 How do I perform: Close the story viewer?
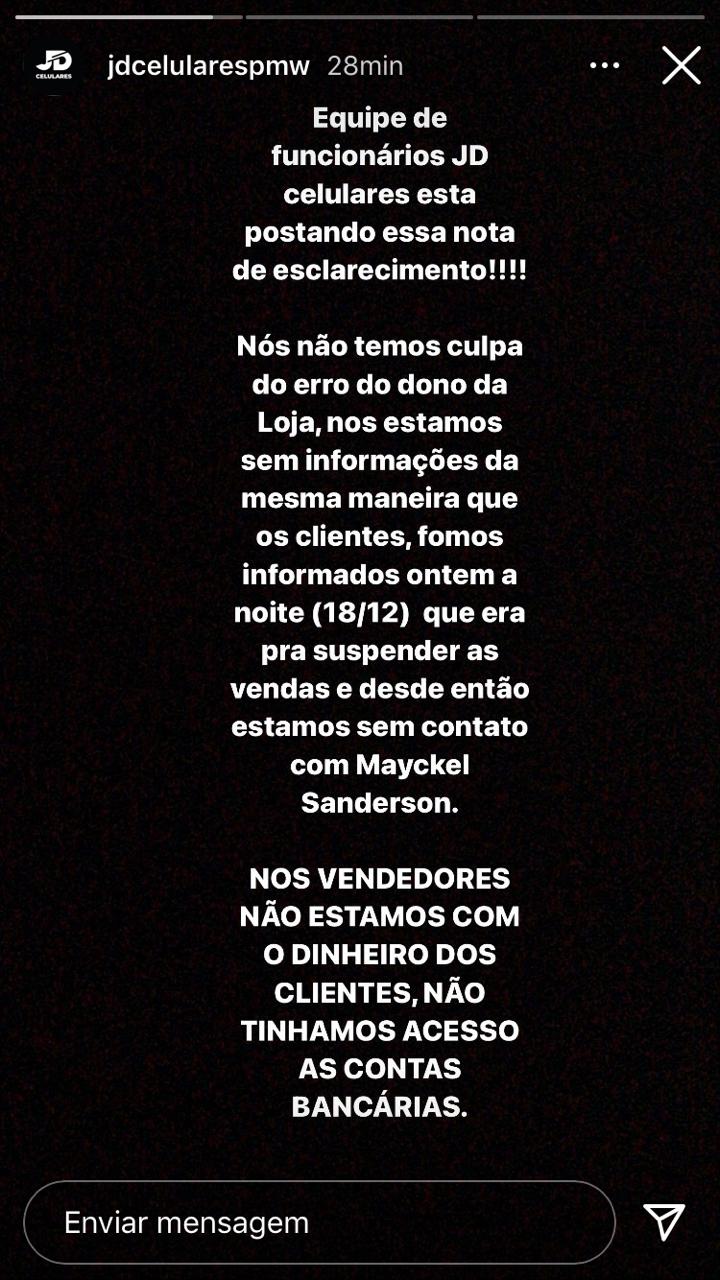point(681,66)
